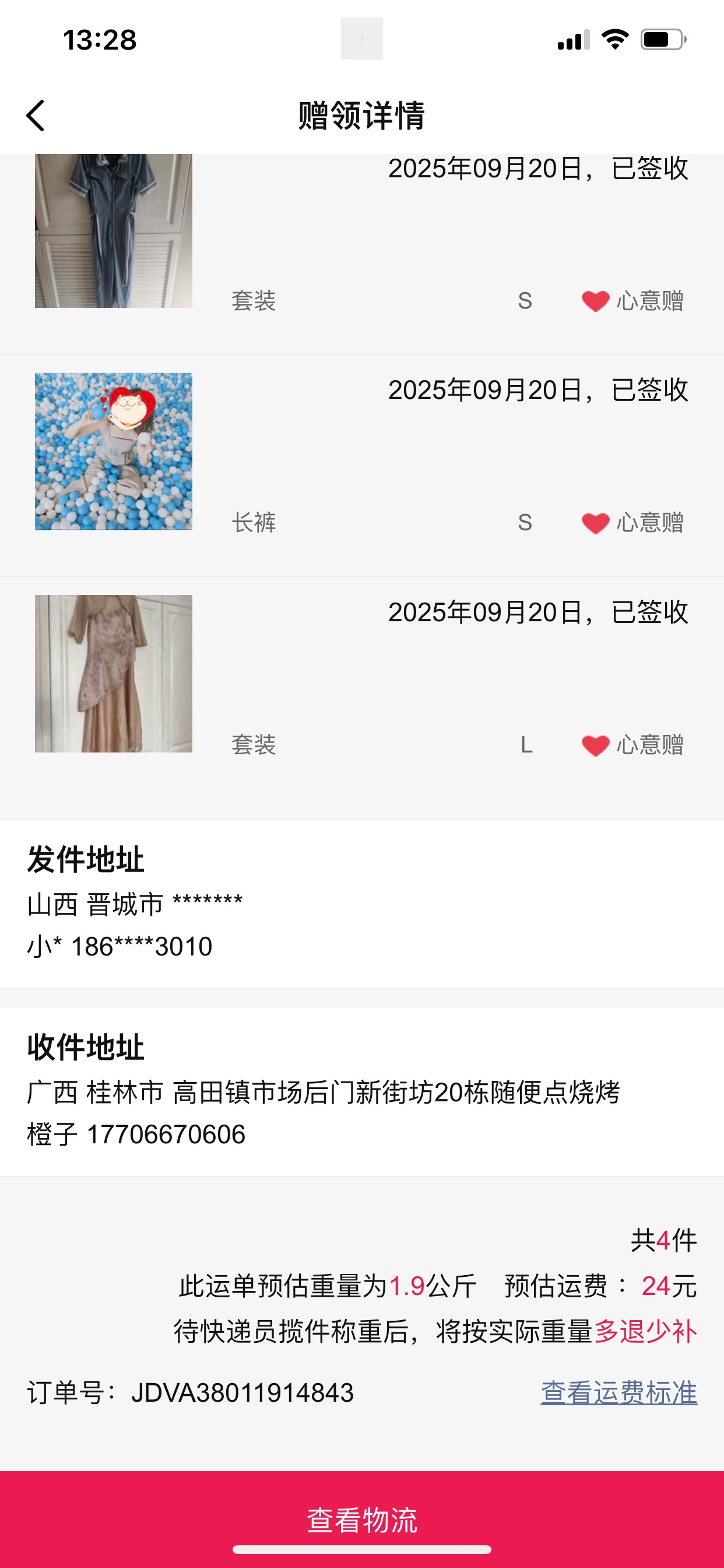This screenshot has width=724, height=1568.
Task: Open the beige dress size L photo
Action: coord(114,674)
